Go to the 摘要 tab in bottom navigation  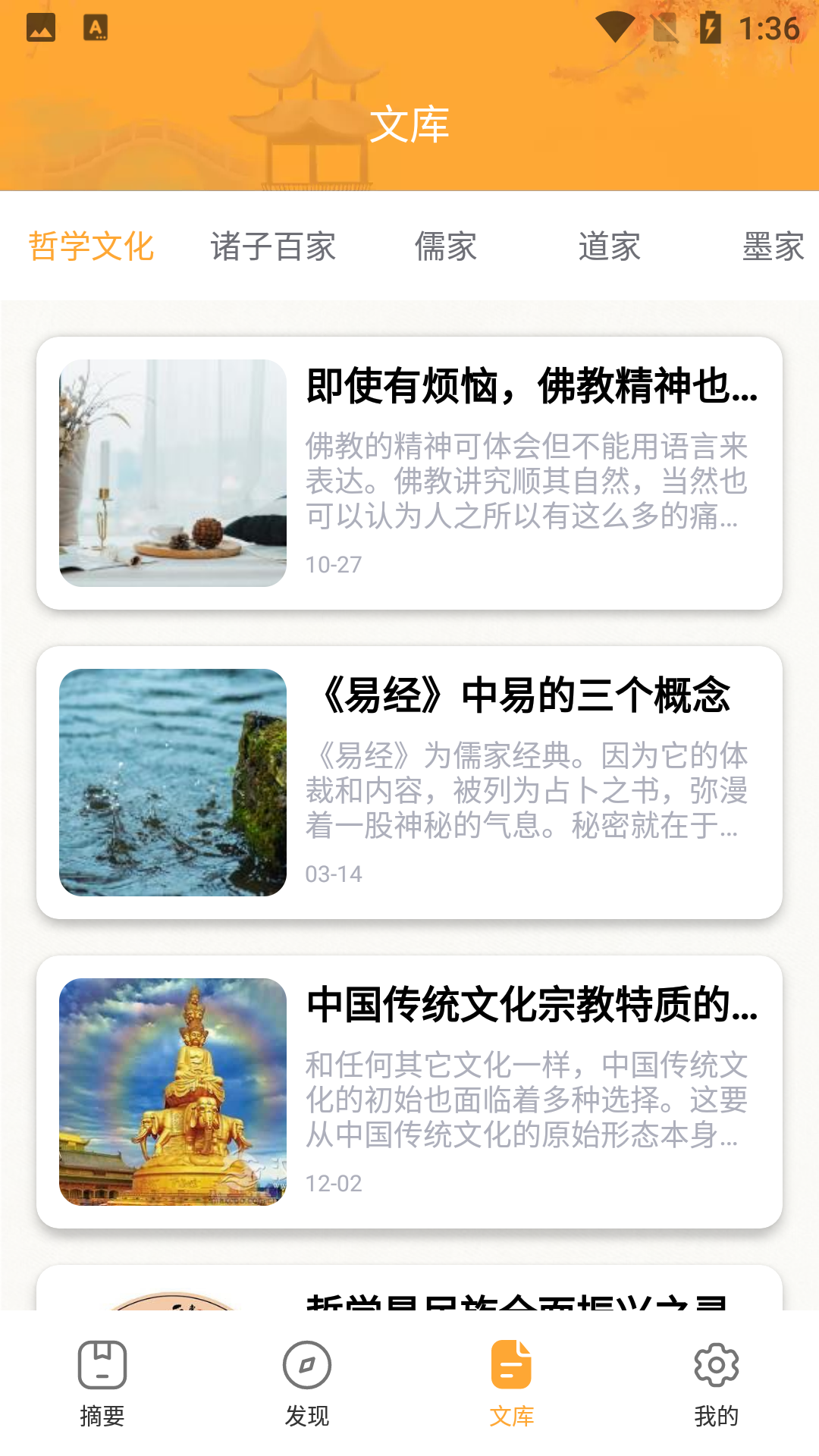tap(102, 1383)
